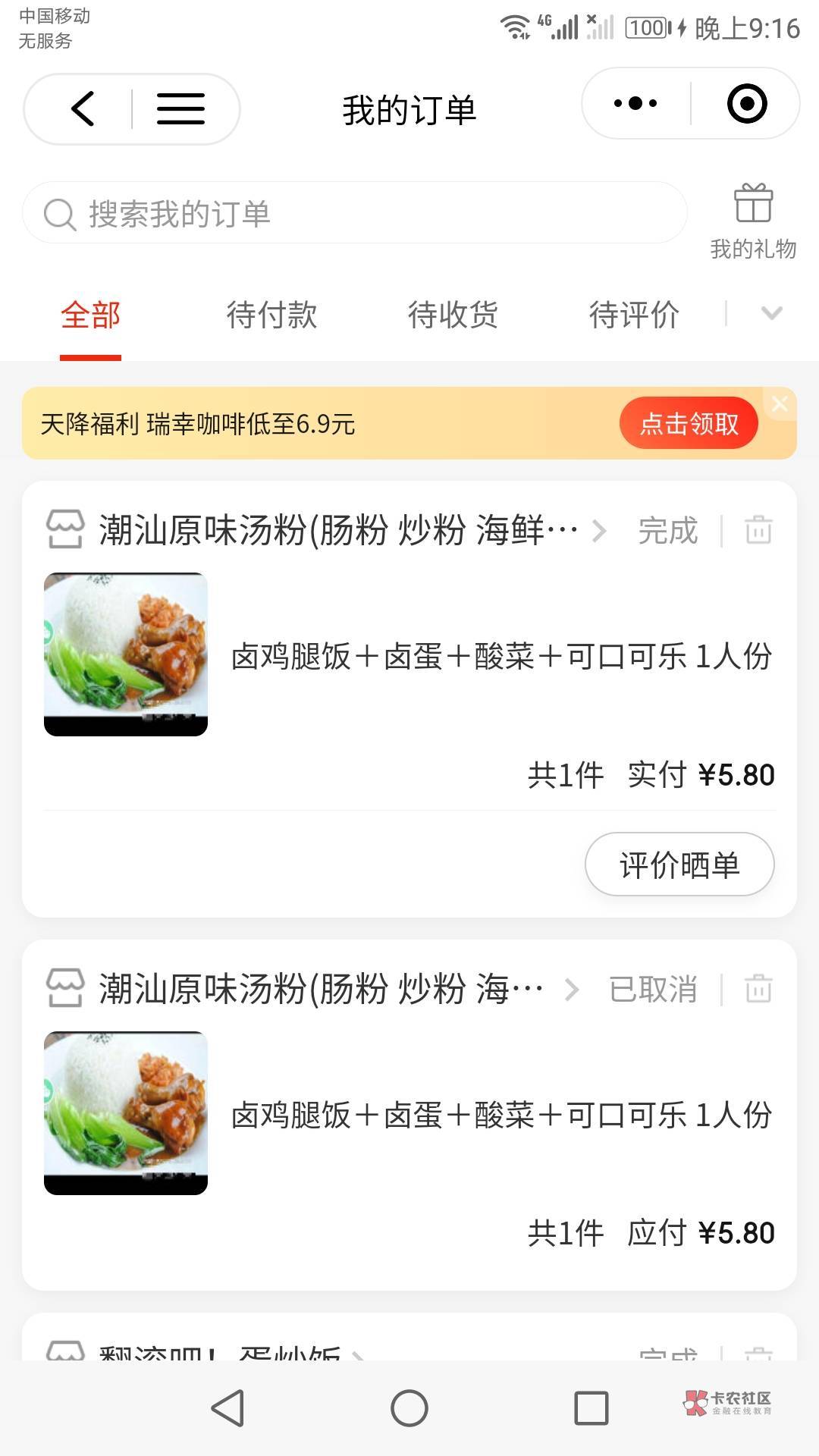The width and height of the screenshot is (819, 1456).
Task: Open the hamburger menu in the header
Action: coord(180,108)
